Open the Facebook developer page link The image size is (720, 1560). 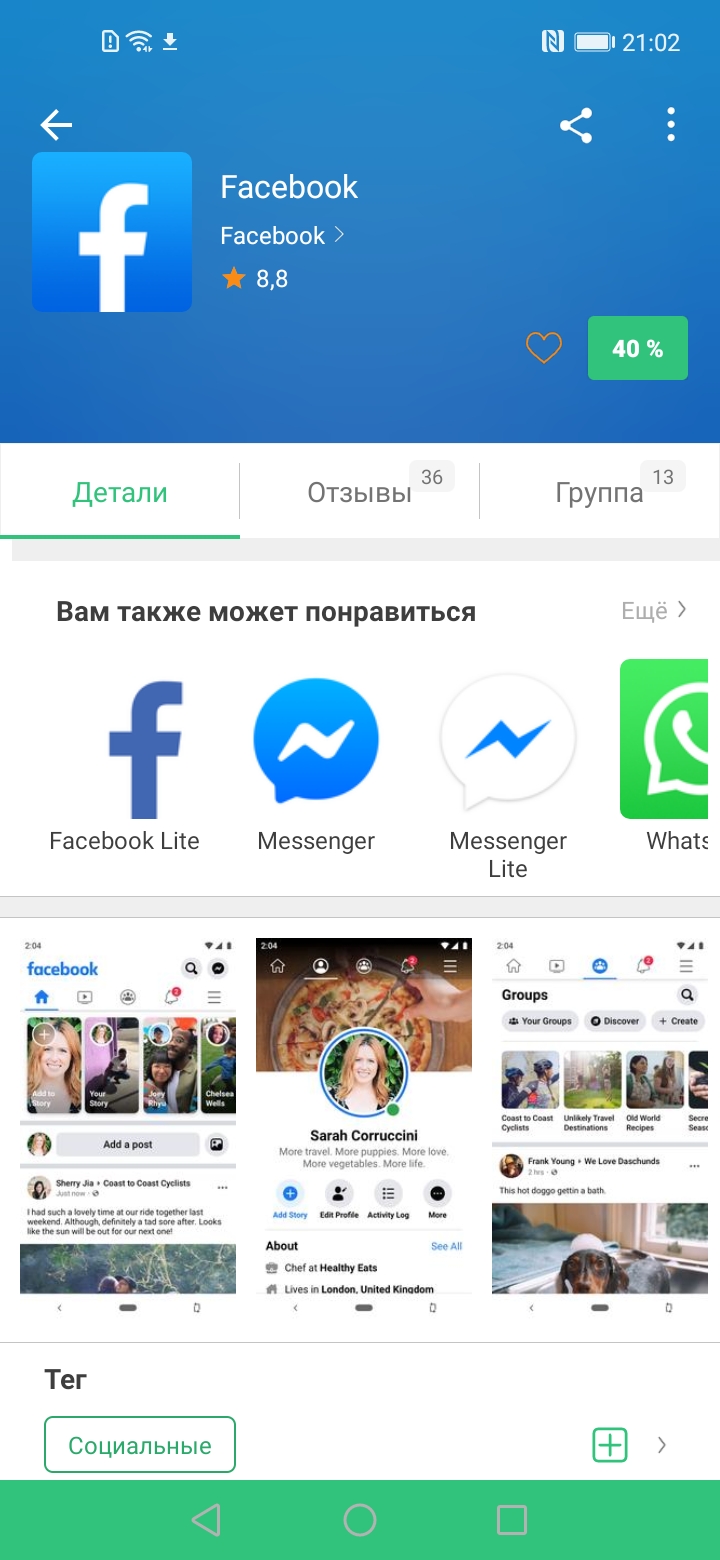[x=282, y=236]
